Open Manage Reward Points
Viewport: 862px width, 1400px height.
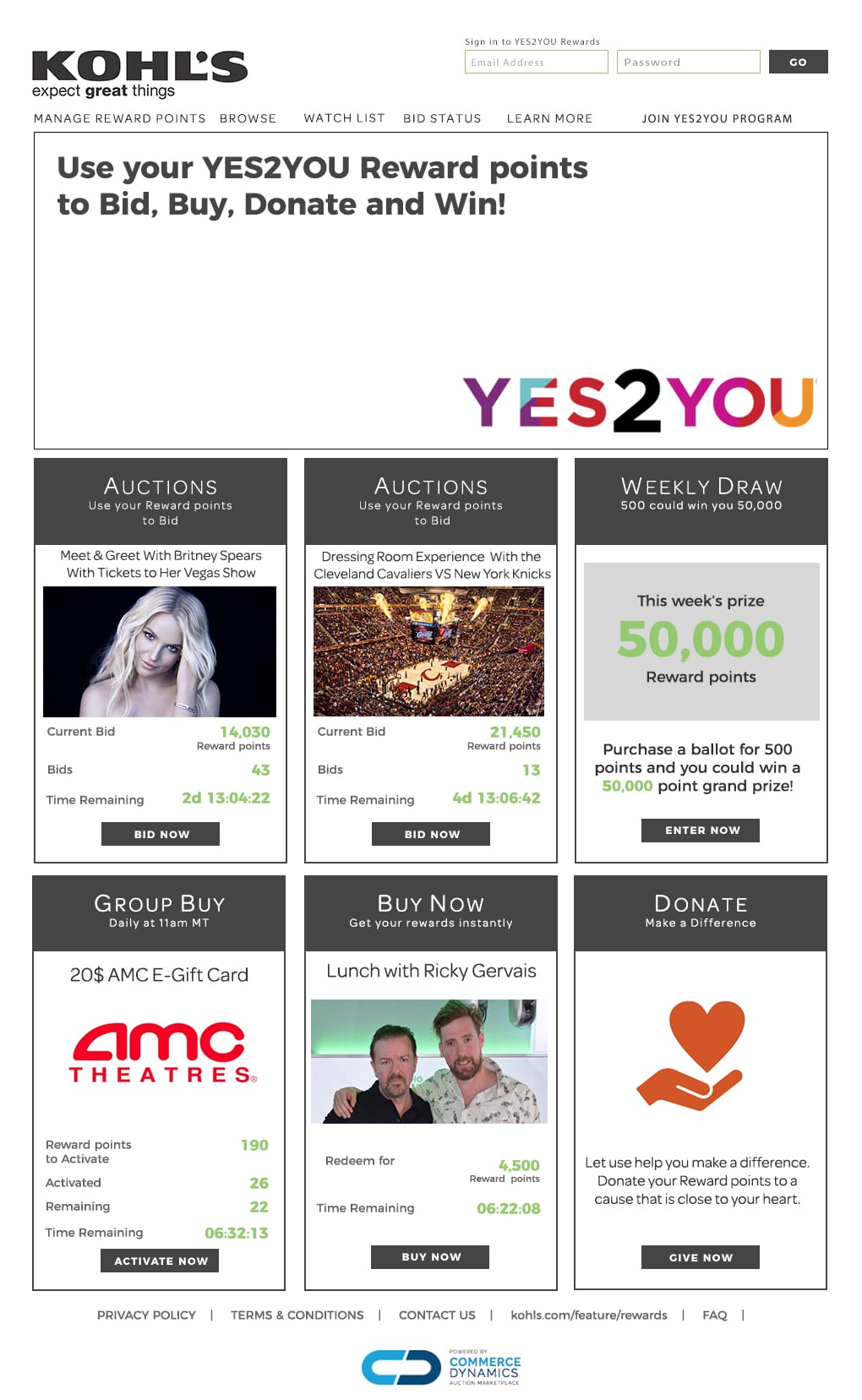[119, 118]
